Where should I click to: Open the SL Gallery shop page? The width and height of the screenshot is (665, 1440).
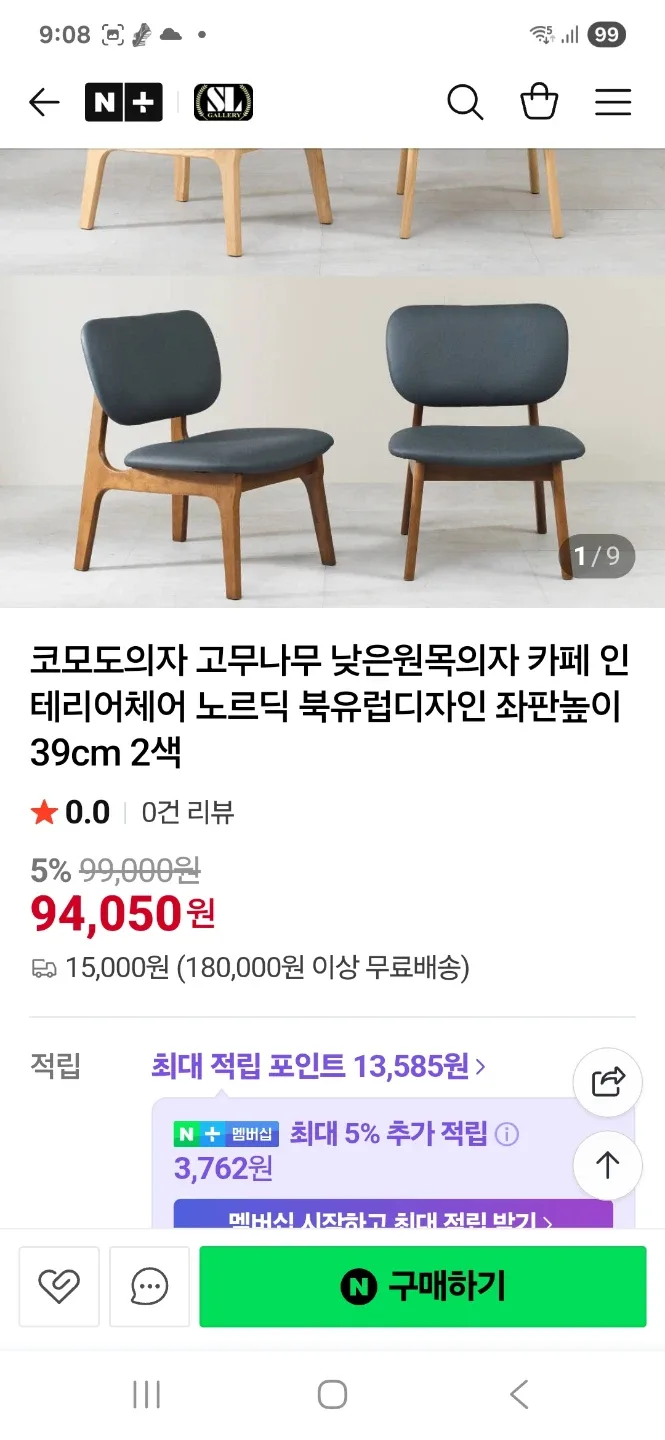tap(223, 102)
